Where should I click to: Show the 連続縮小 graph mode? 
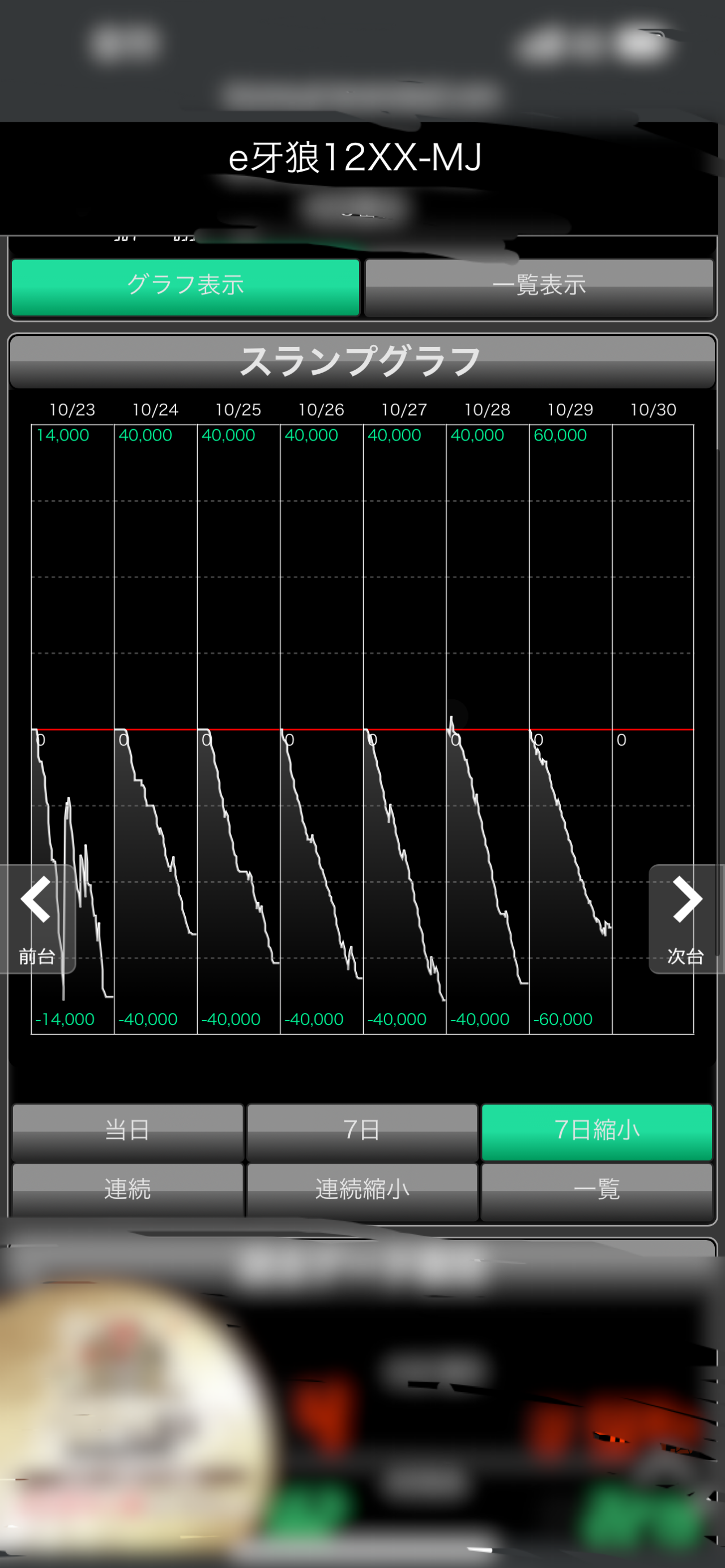pos(362,1190)
